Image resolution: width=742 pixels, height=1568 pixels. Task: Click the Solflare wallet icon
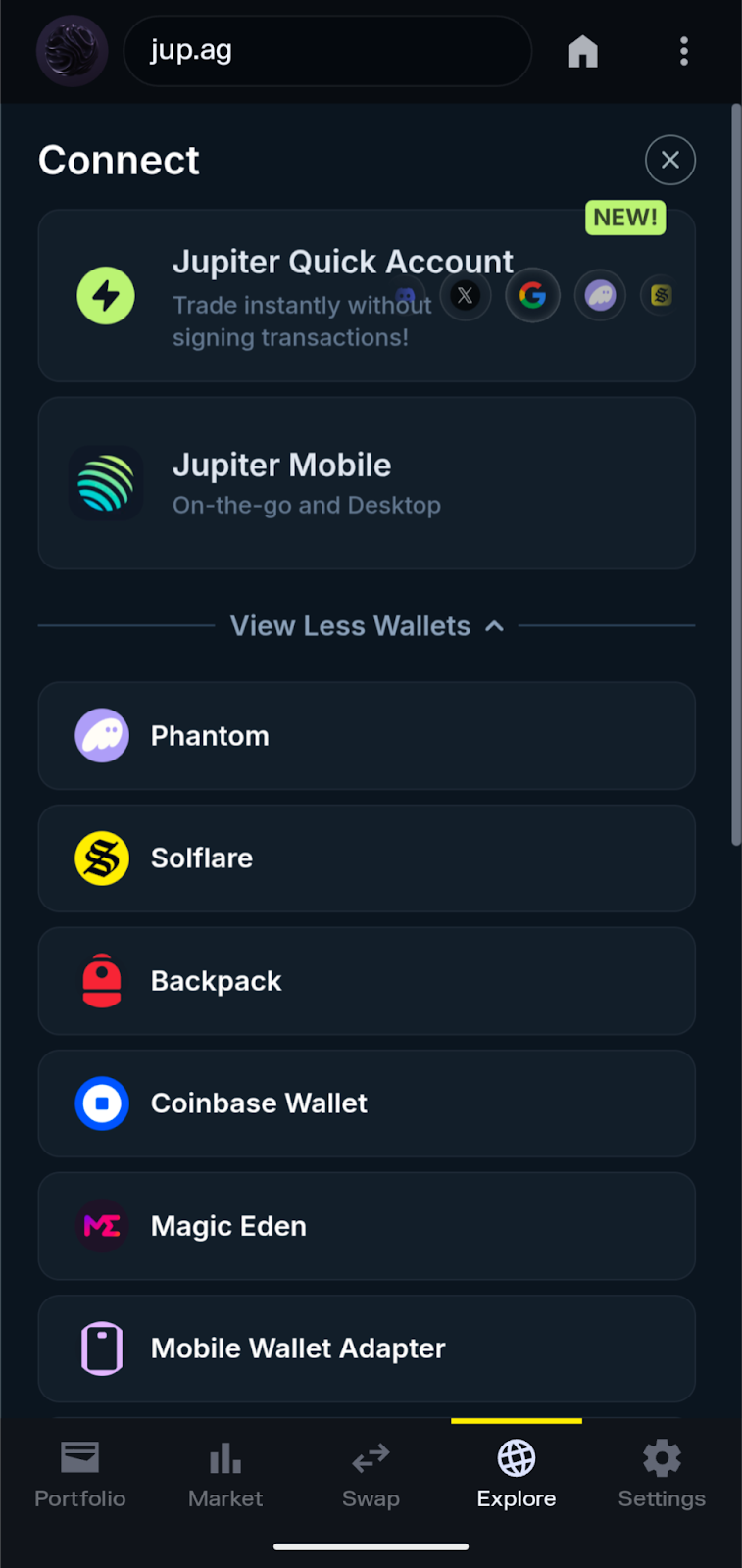(101, 858)
